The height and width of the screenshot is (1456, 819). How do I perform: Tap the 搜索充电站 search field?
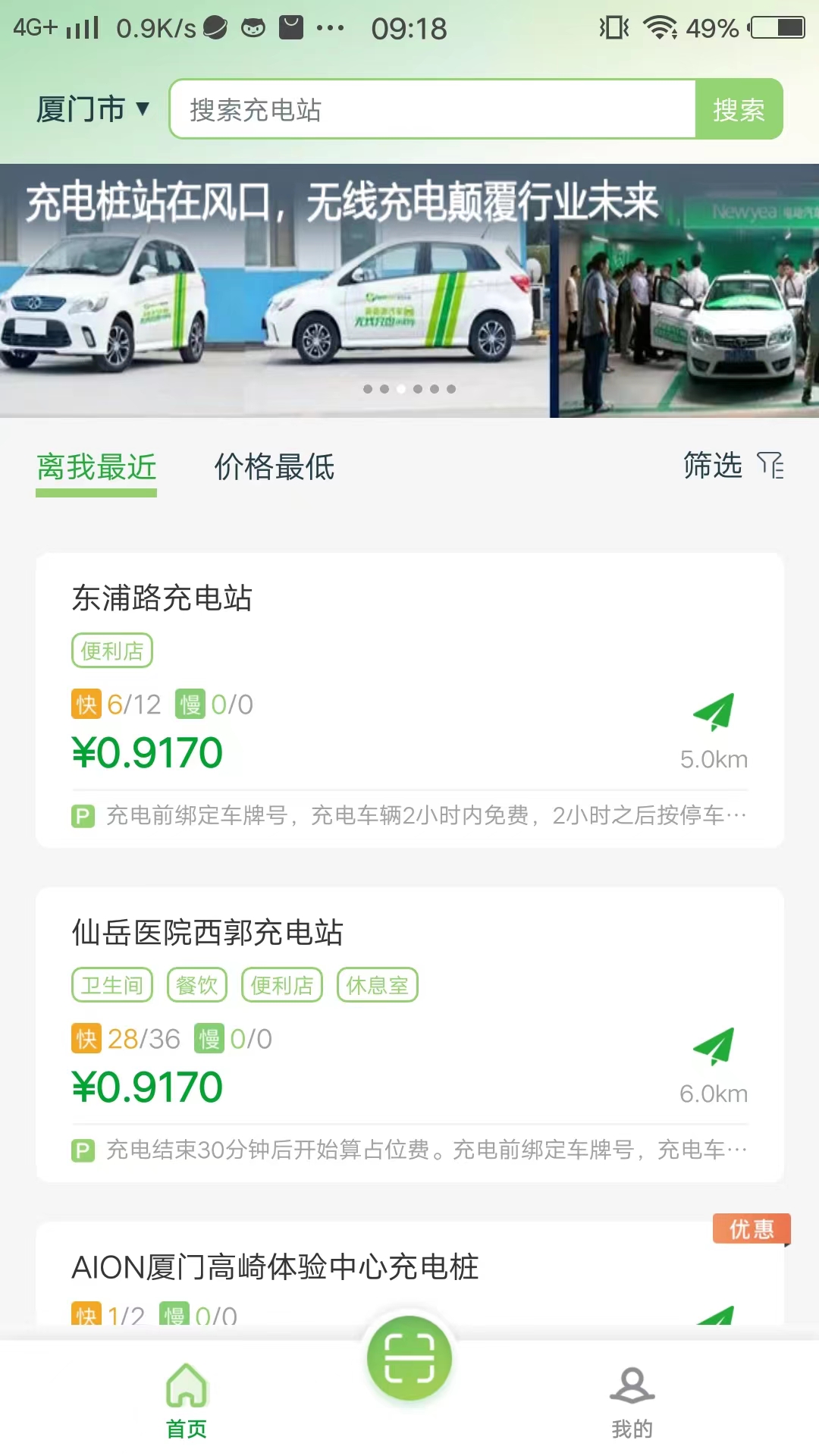point(432,109)
